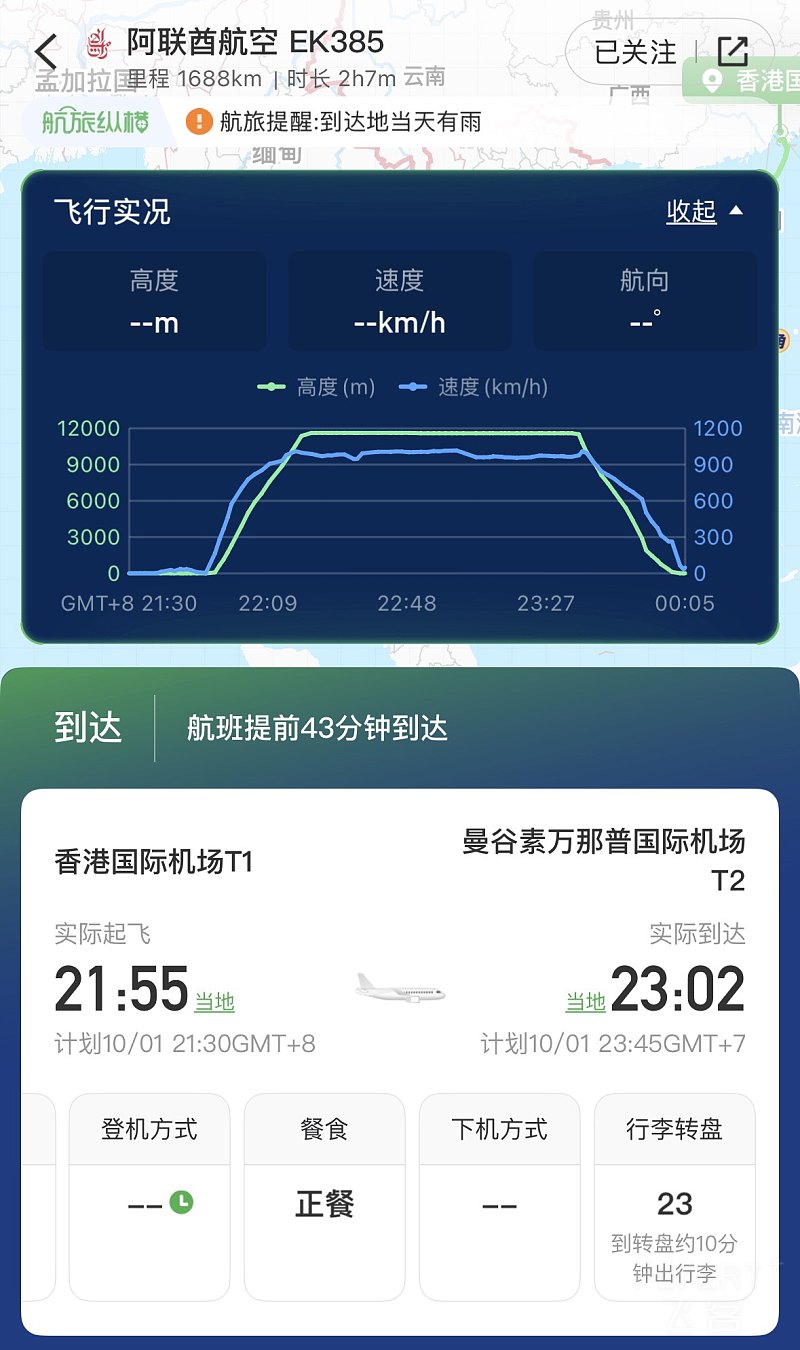Tap 当地 link next to arrival time 23:02
The height and width of the screenshot is (1350, 800).
pyautogui.click(x=586, y=1002)
